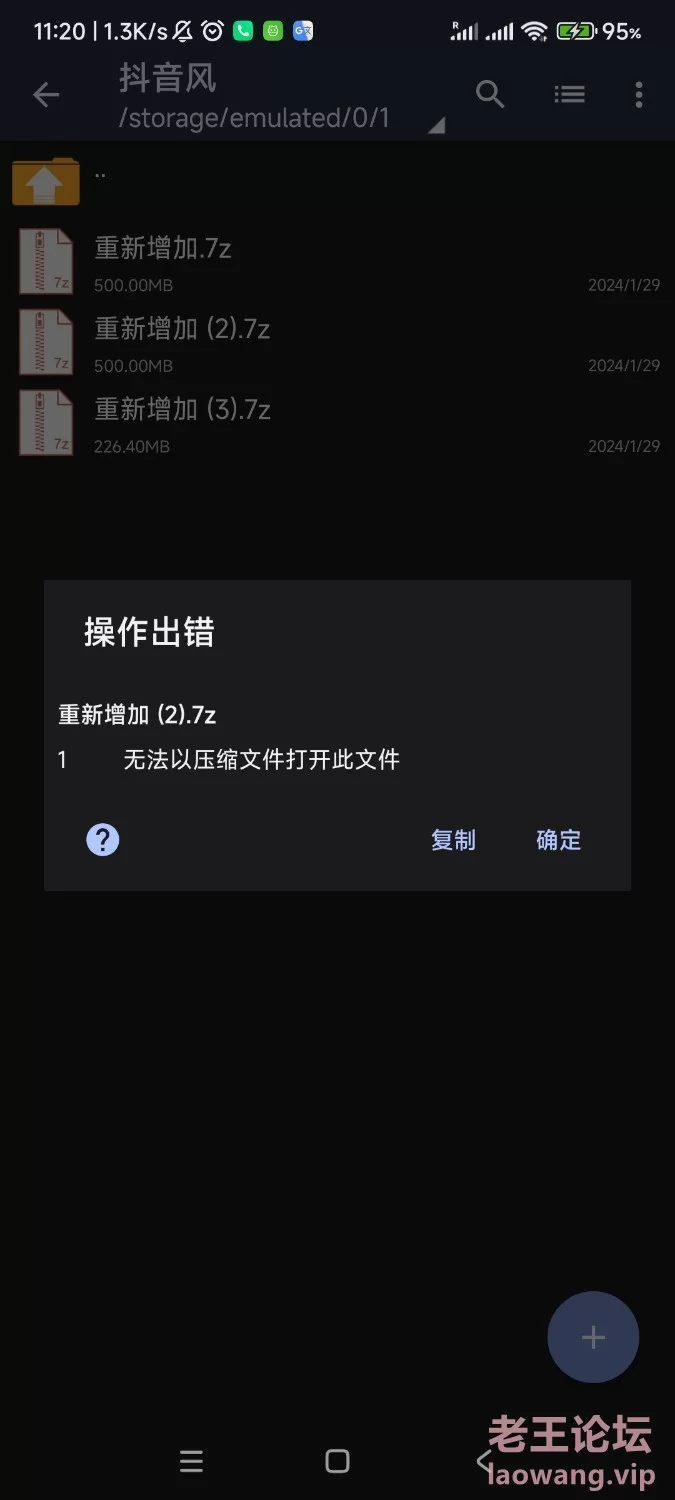The height and width of the screenshot is (1500, 675).
Task: Change the list view mode icon
Action: [569, 95]
